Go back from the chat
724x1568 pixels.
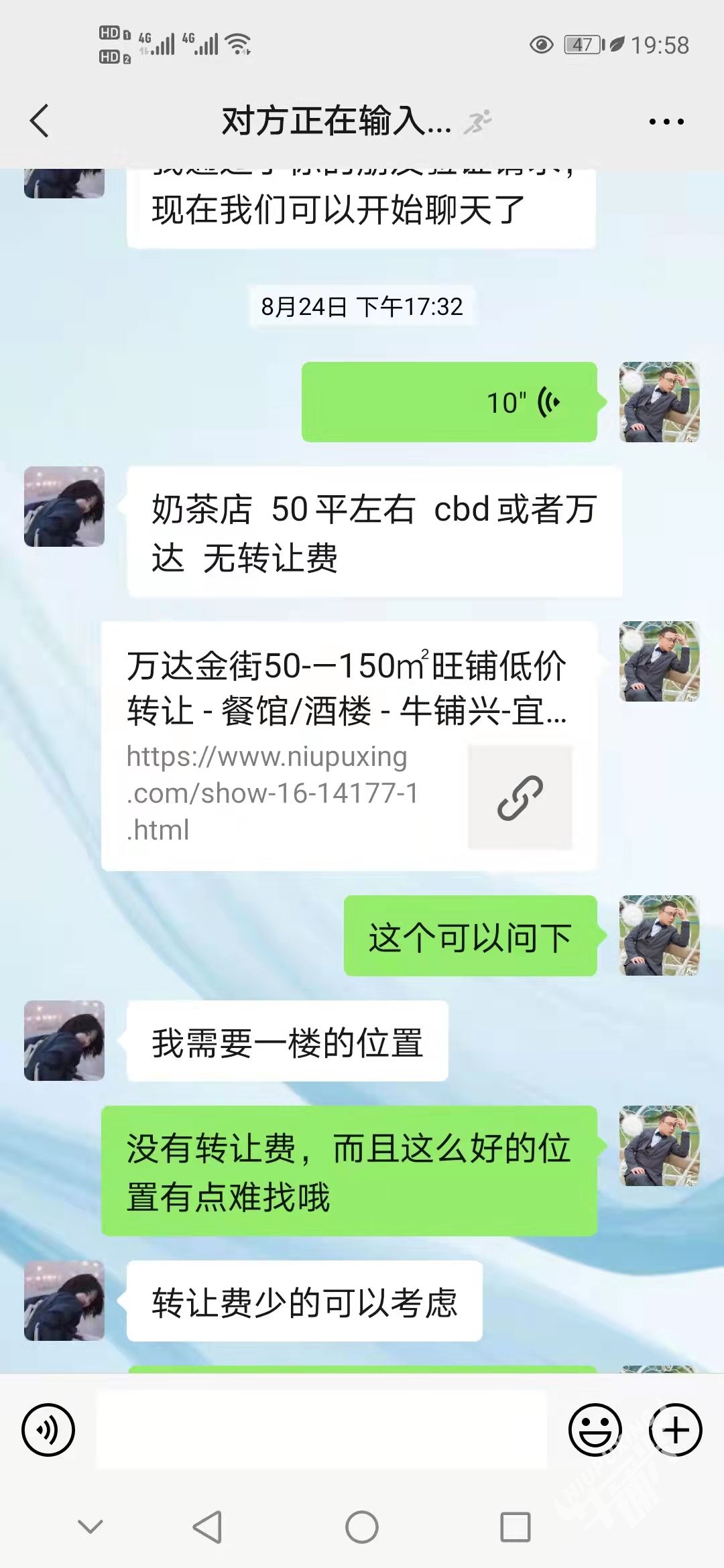40,121
